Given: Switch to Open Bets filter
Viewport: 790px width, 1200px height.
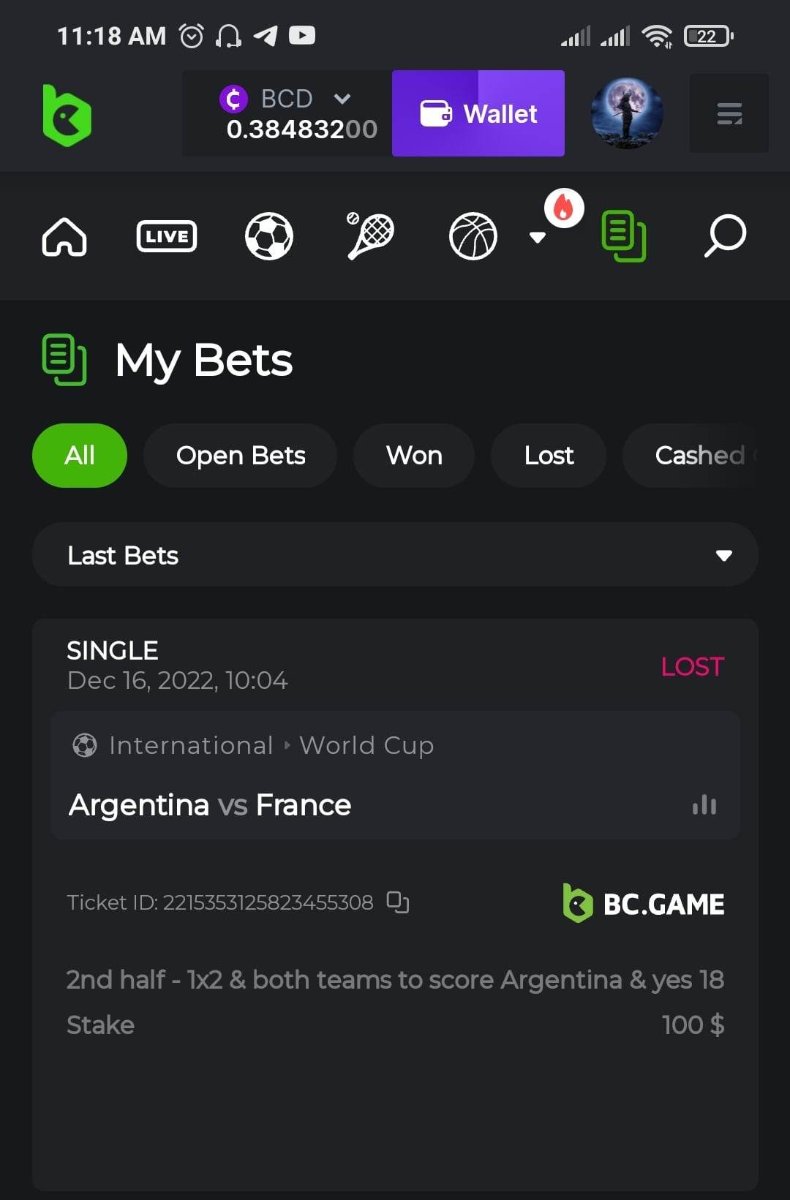Looking at the screenshot, I should coord(240,456).
